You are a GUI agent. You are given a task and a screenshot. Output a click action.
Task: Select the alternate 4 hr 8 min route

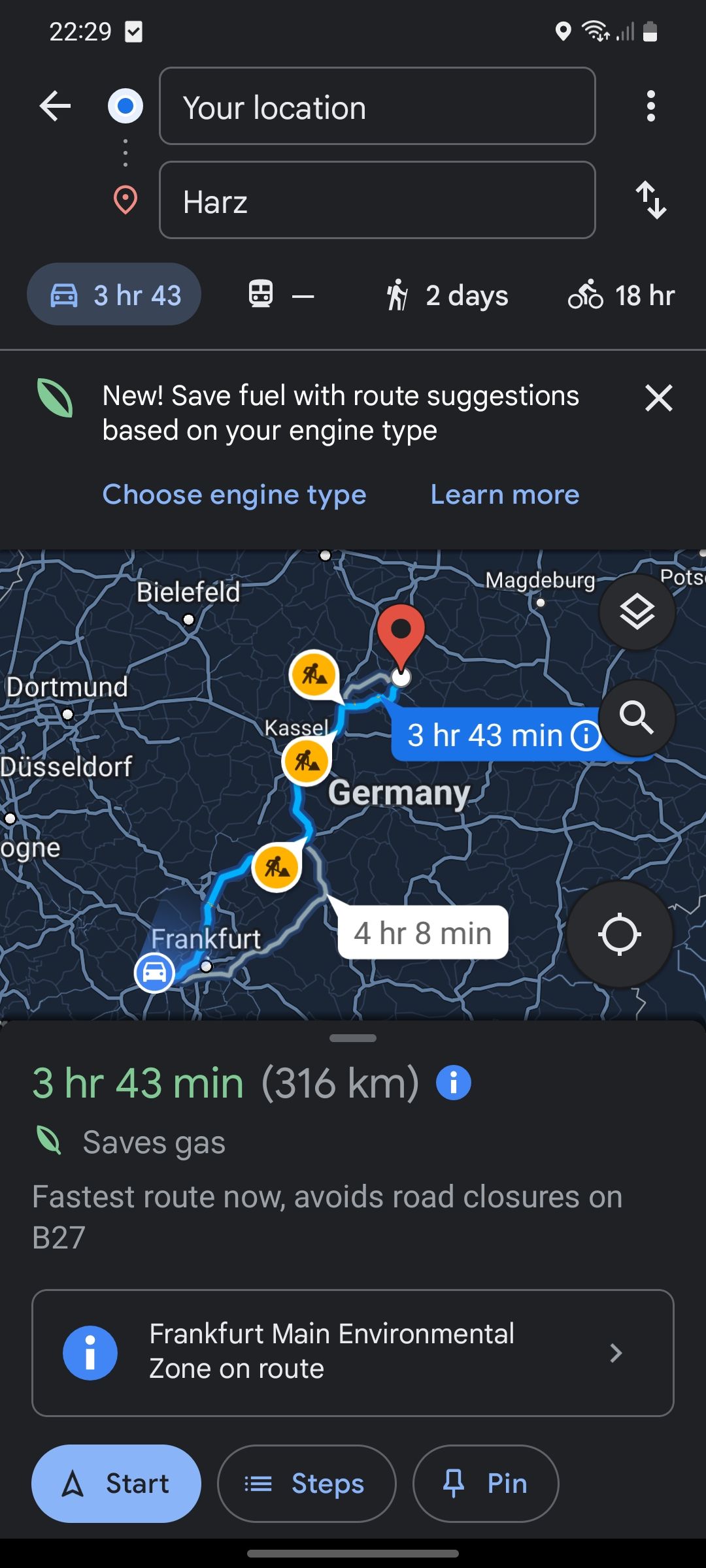tap(422, 933)
